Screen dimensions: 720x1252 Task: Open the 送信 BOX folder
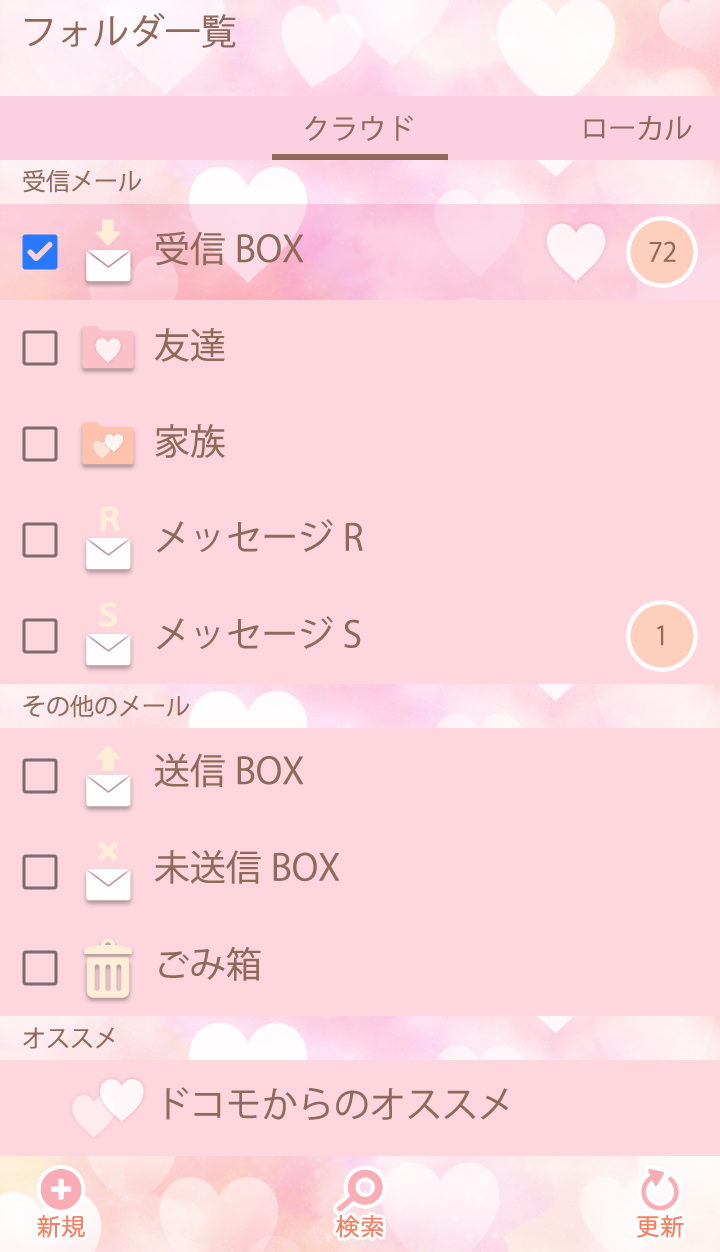pyautogui.click(x=229, y=773)
